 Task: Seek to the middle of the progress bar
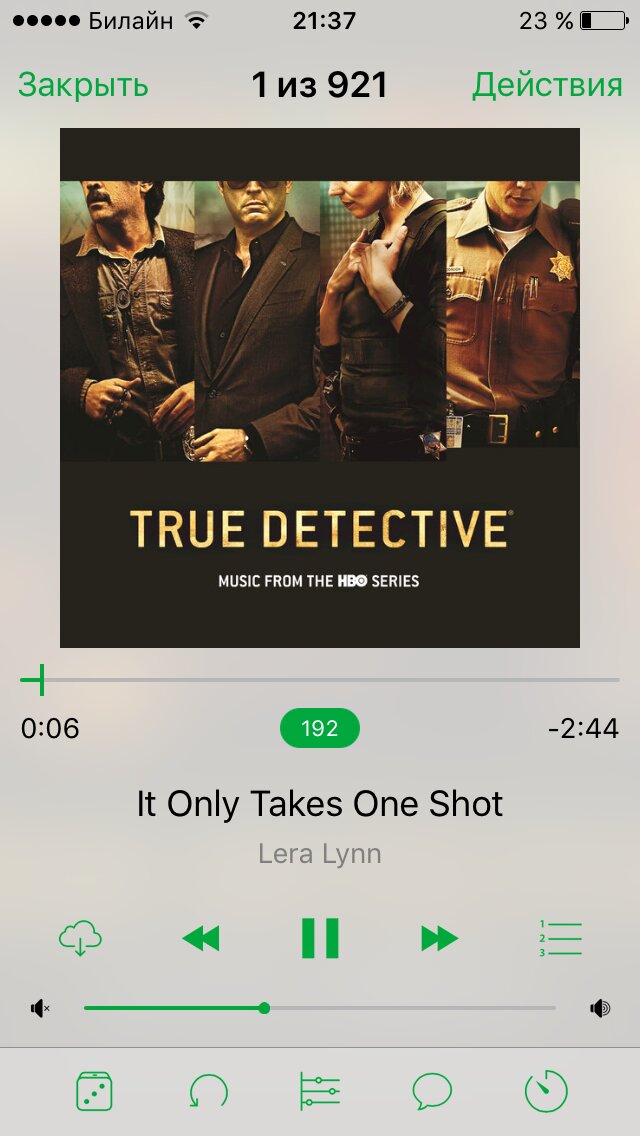coord(320,680)
